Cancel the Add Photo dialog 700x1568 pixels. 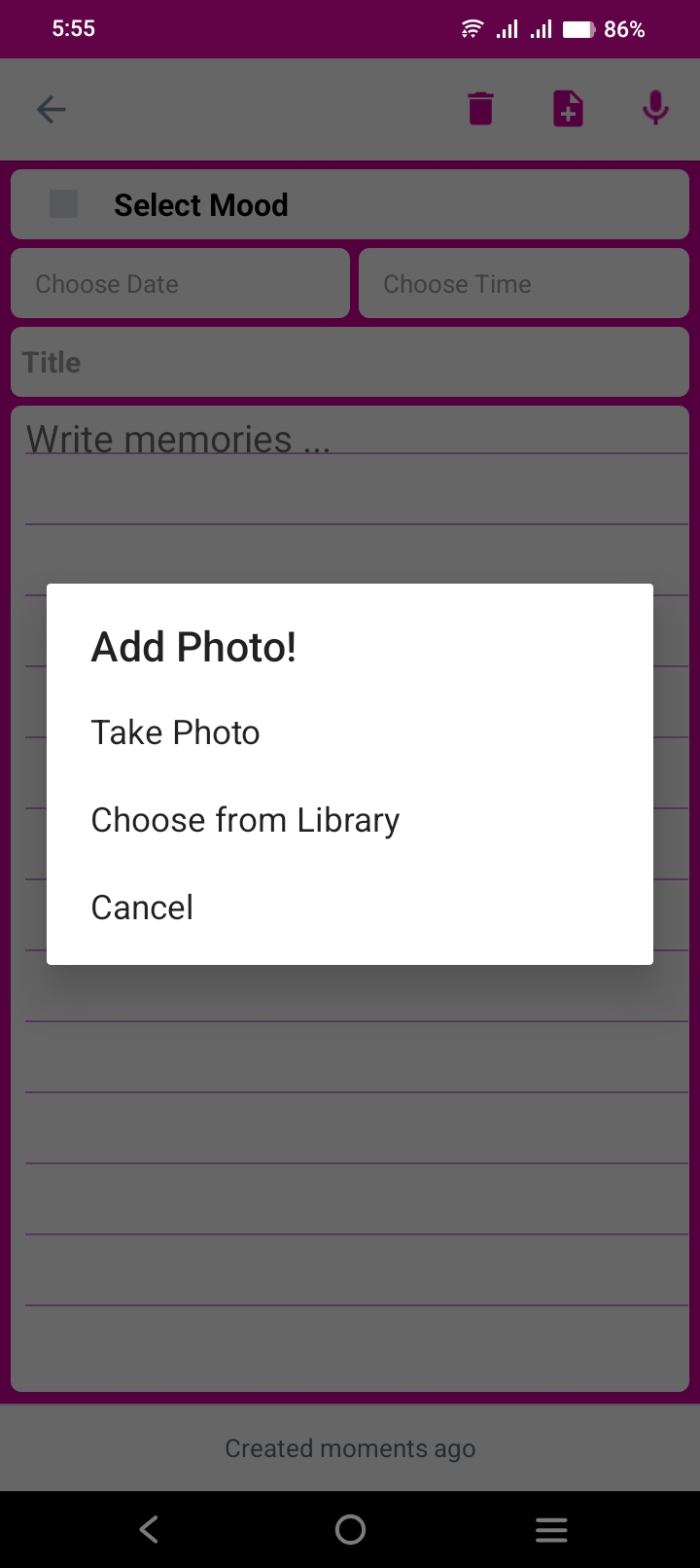[142, 908]
